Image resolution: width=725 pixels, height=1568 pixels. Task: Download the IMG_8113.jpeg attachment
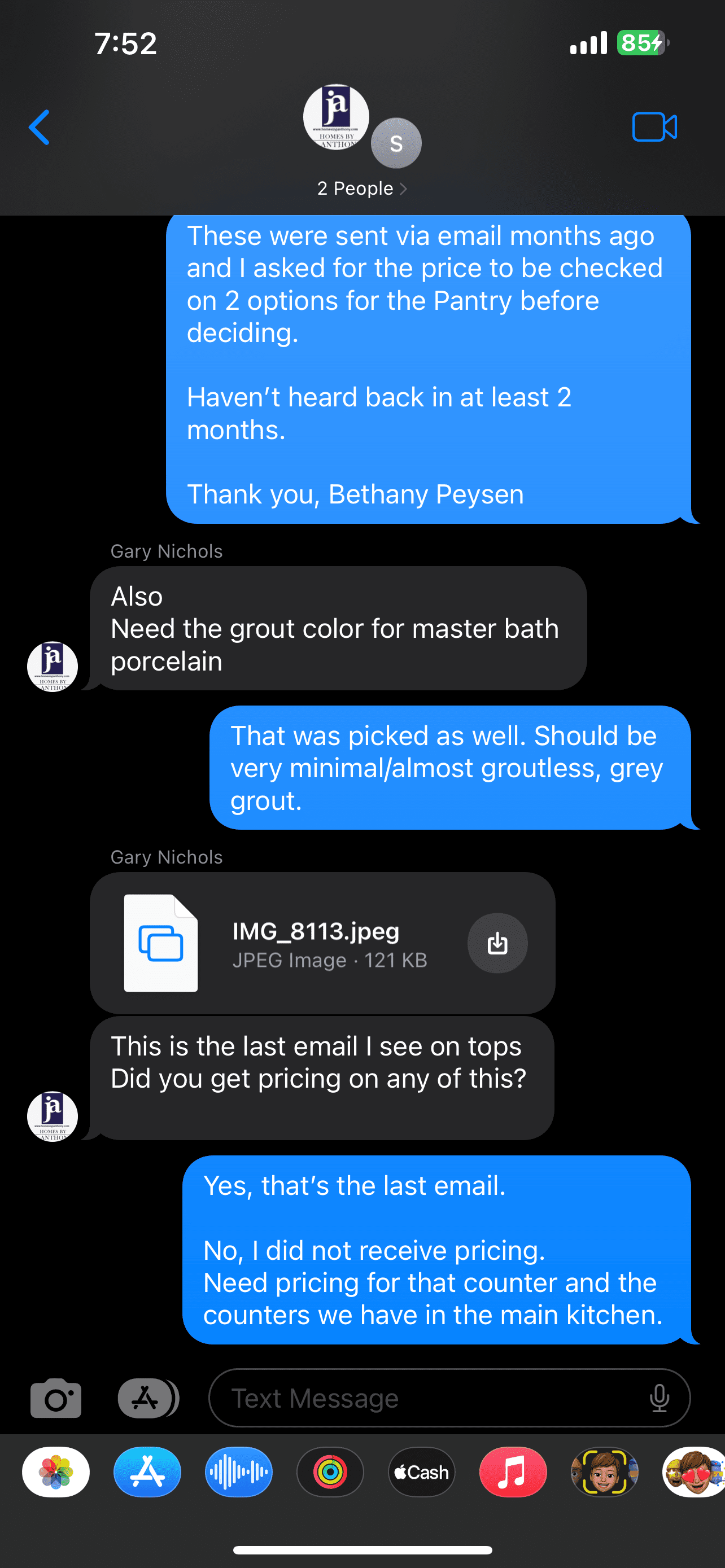point(497,943)
